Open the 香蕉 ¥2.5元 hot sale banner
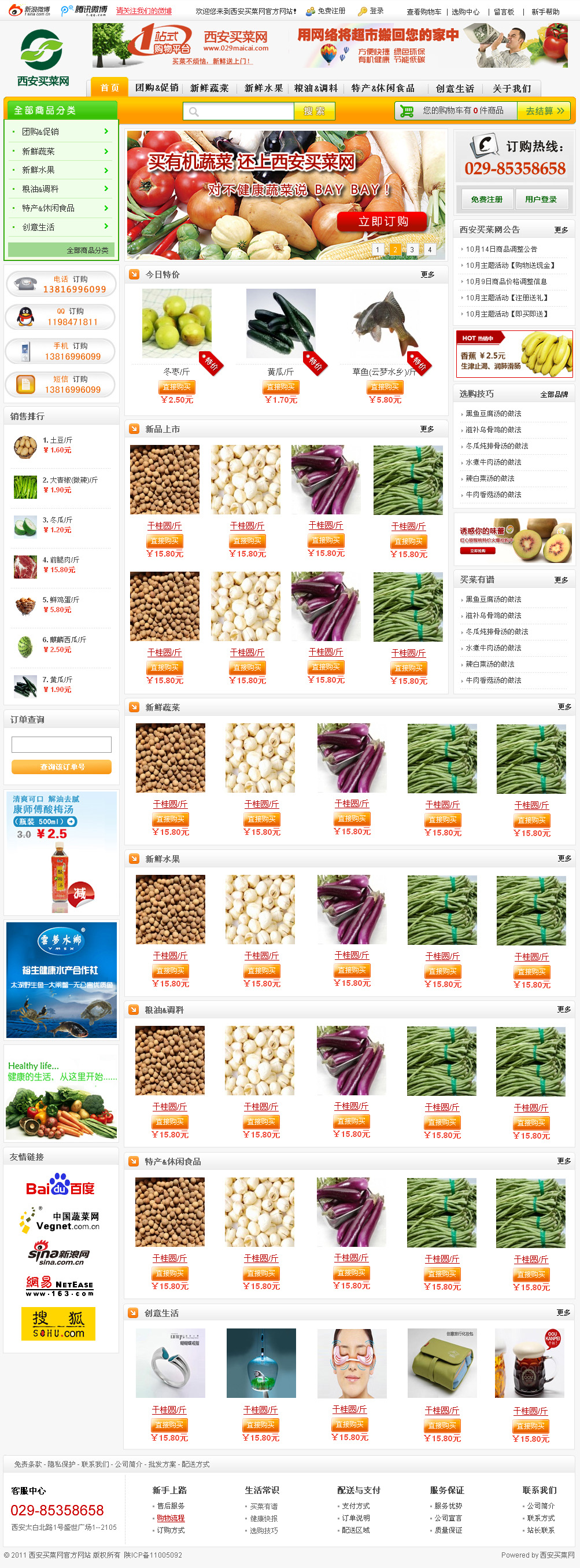Image resolution: width=580 pixels, height=1568 pixels. [514, 354]
